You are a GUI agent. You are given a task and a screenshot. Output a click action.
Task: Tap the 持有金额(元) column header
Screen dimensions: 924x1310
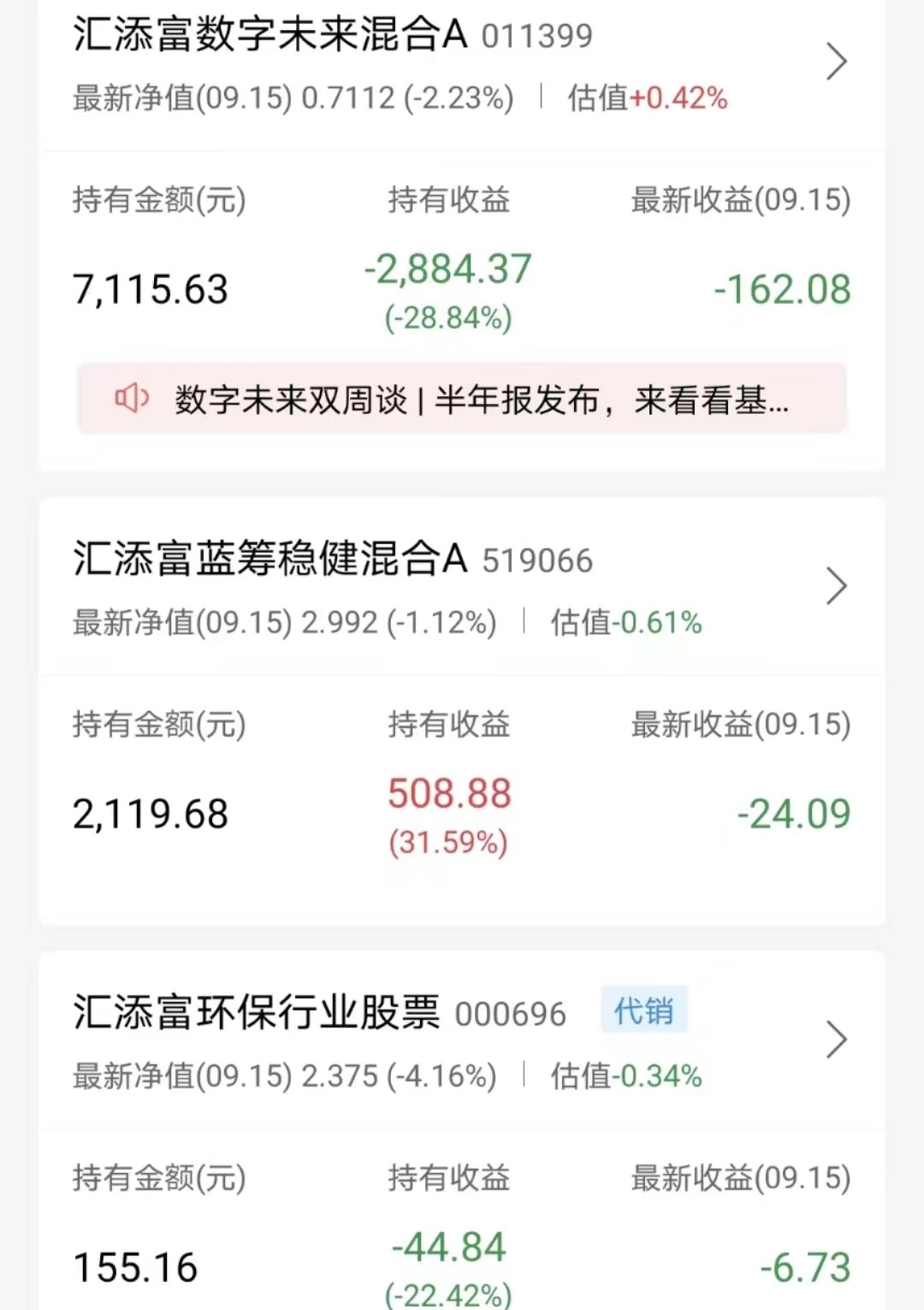(159, 201)
